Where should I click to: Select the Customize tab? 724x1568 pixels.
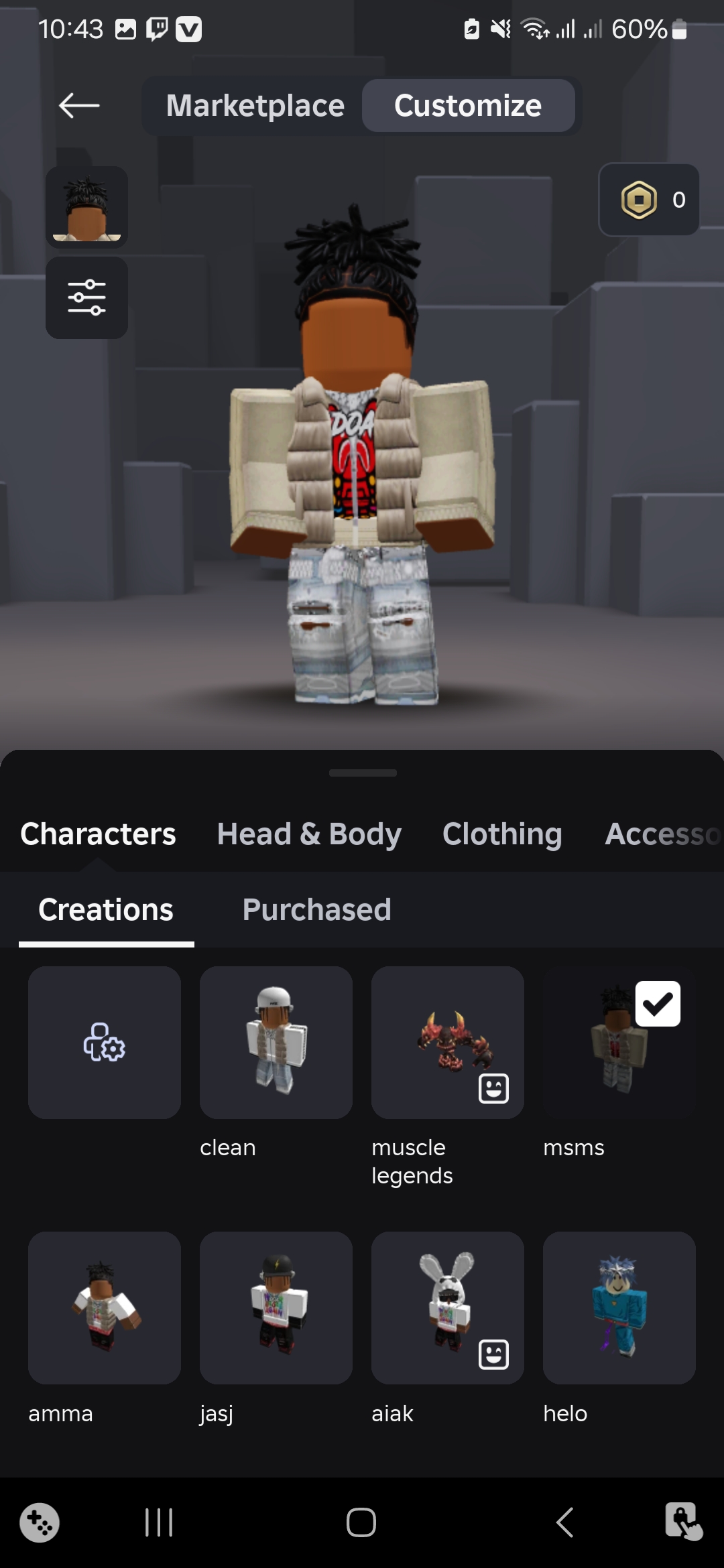(x=468, y=106)
